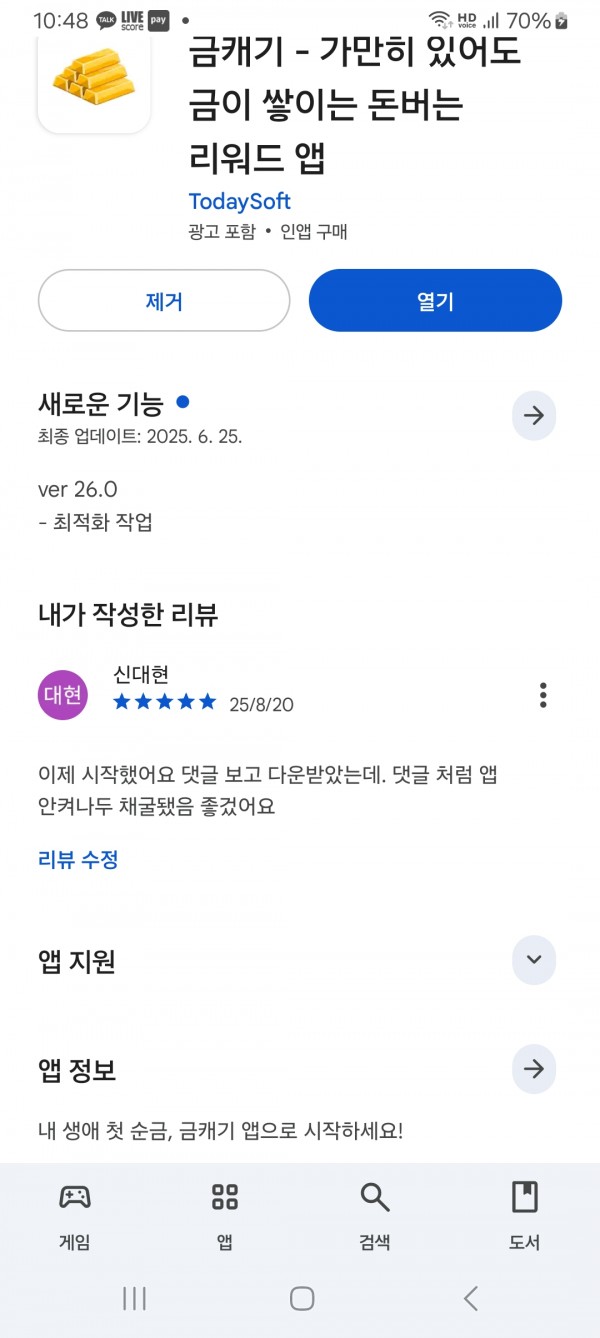600x1338 pixels.
Task: Tap the 제거 uninstall button
Action: 164,300
